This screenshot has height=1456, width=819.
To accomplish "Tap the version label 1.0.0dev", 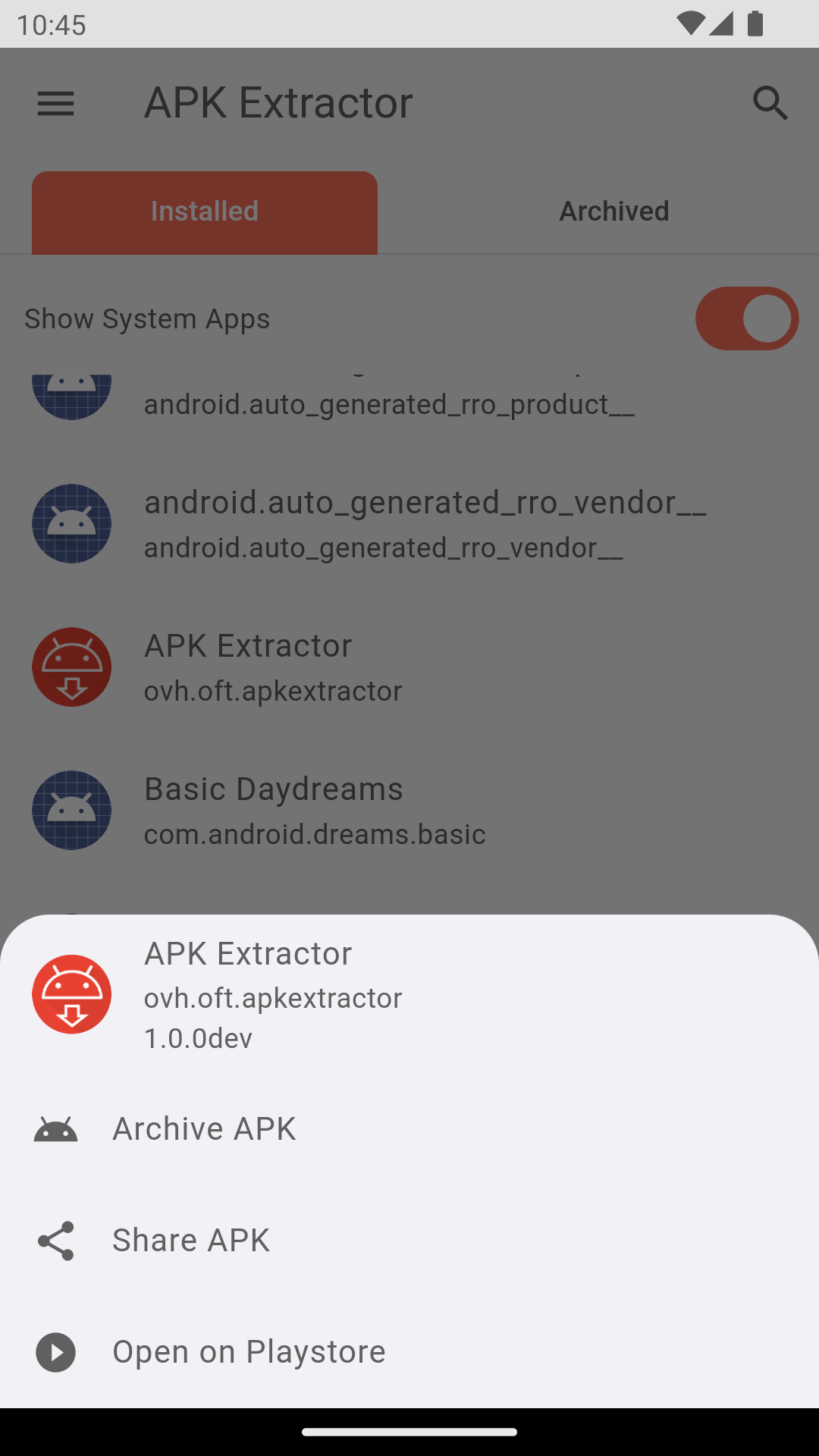I will point(197,1038).
